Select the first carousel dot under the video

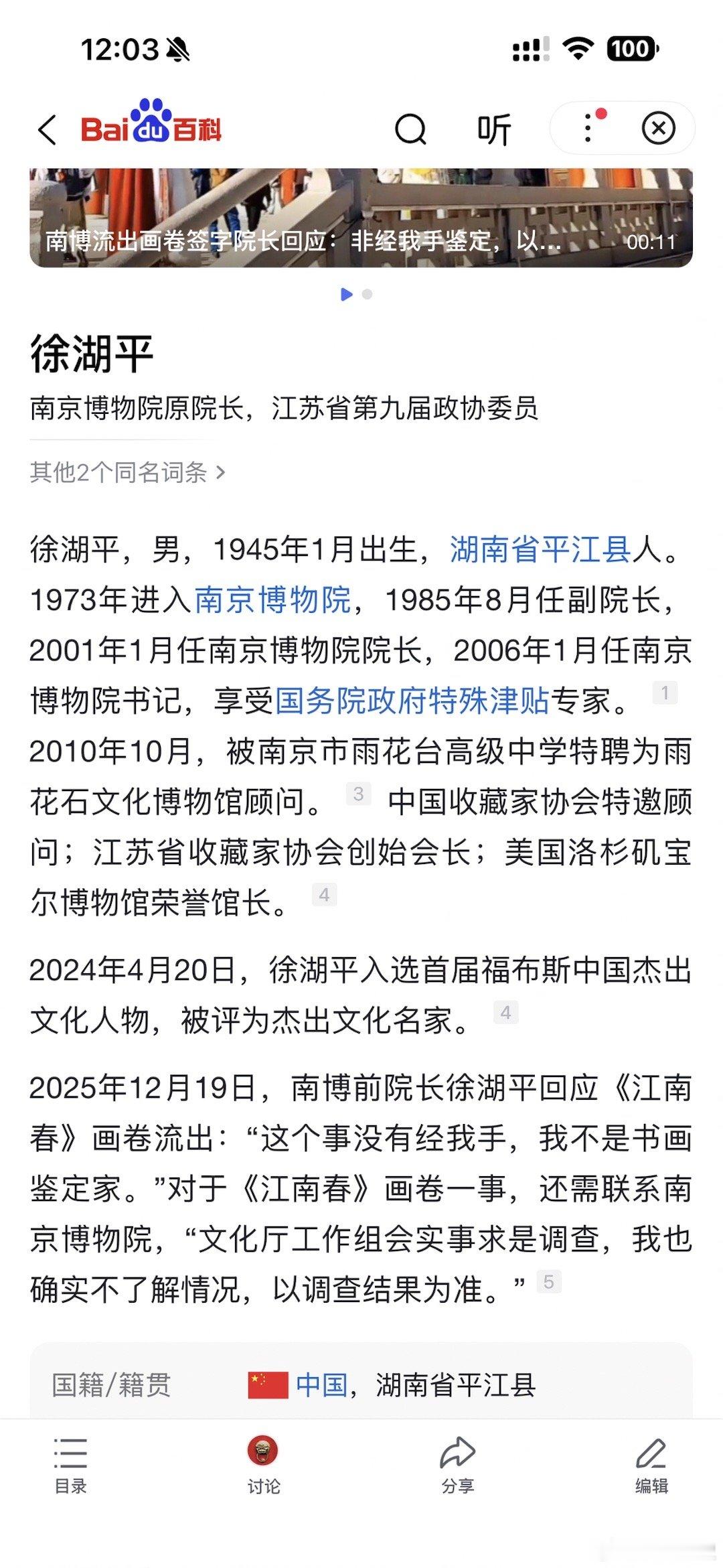[345, 295]
